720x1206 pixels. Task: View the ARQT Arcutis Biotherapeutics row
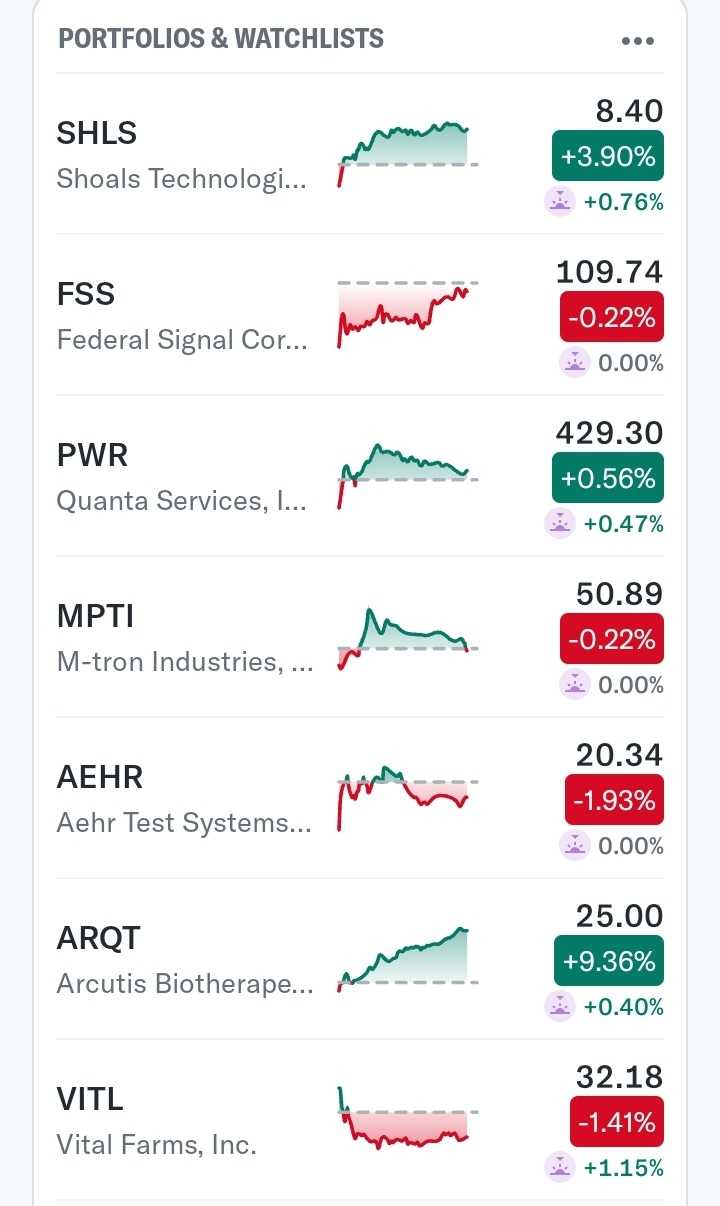pos(181,960)
